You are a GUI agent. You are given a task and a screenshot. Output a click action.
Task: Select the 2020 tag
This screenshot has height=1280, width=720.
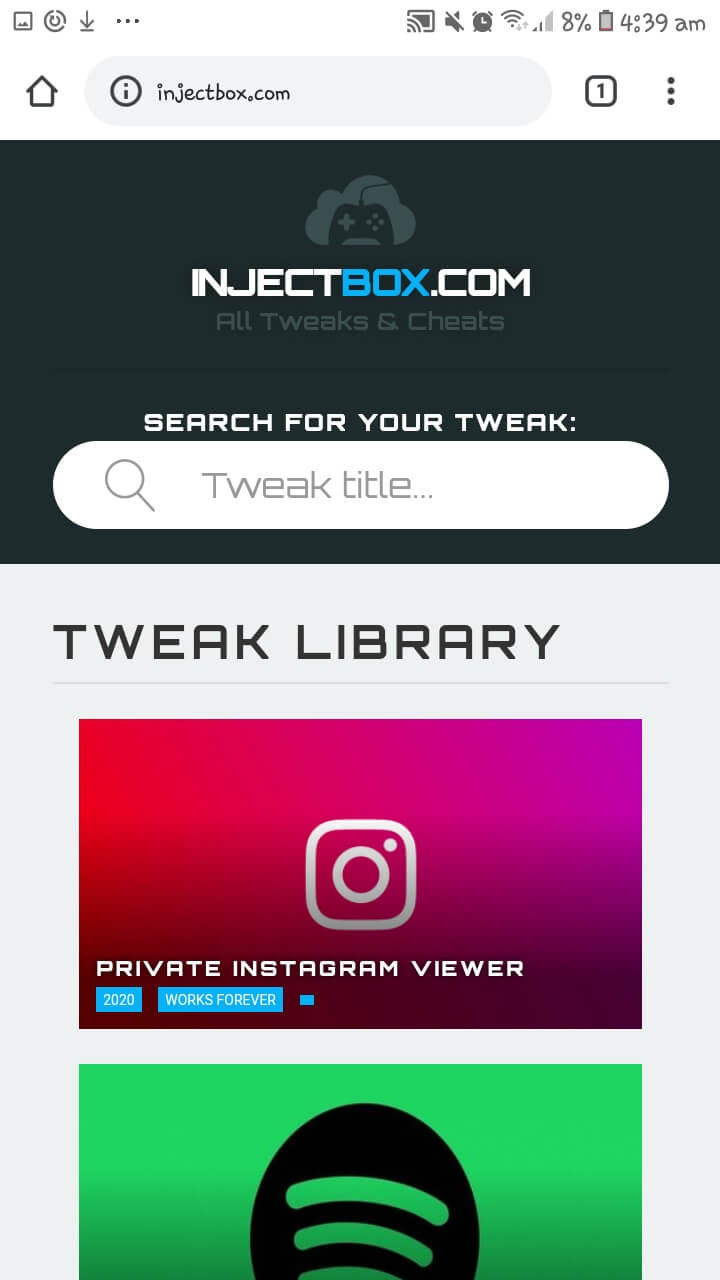pyautogui.click(x=119, y=999)
